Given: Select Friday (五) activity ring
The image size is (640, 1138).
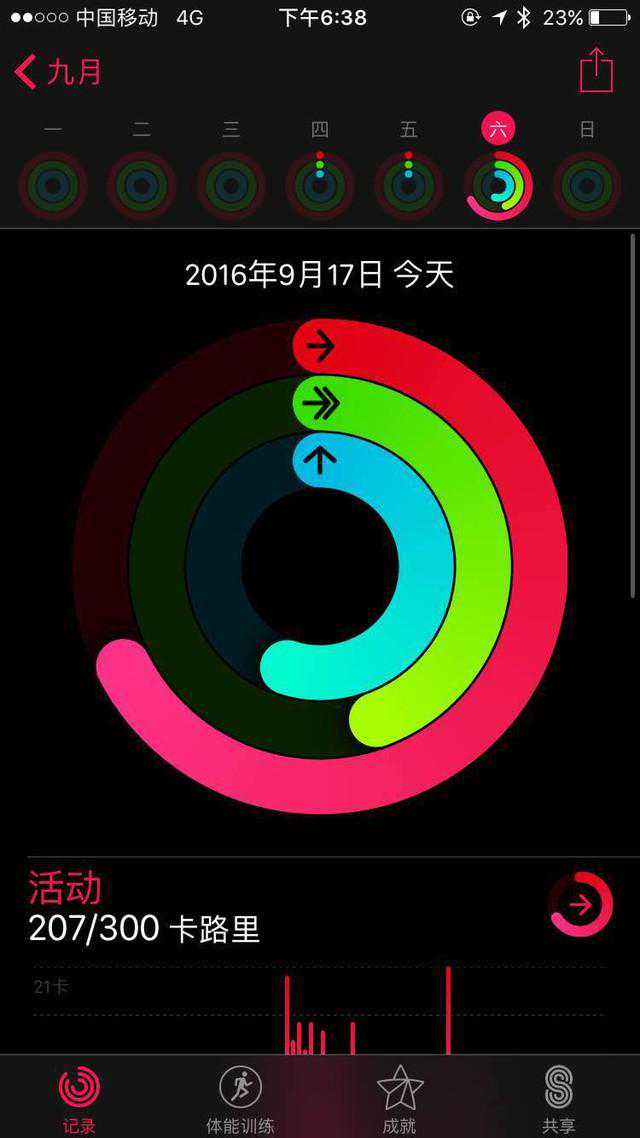Looking at the screenshot, I should pyautogui.click(x=409, y=185).
